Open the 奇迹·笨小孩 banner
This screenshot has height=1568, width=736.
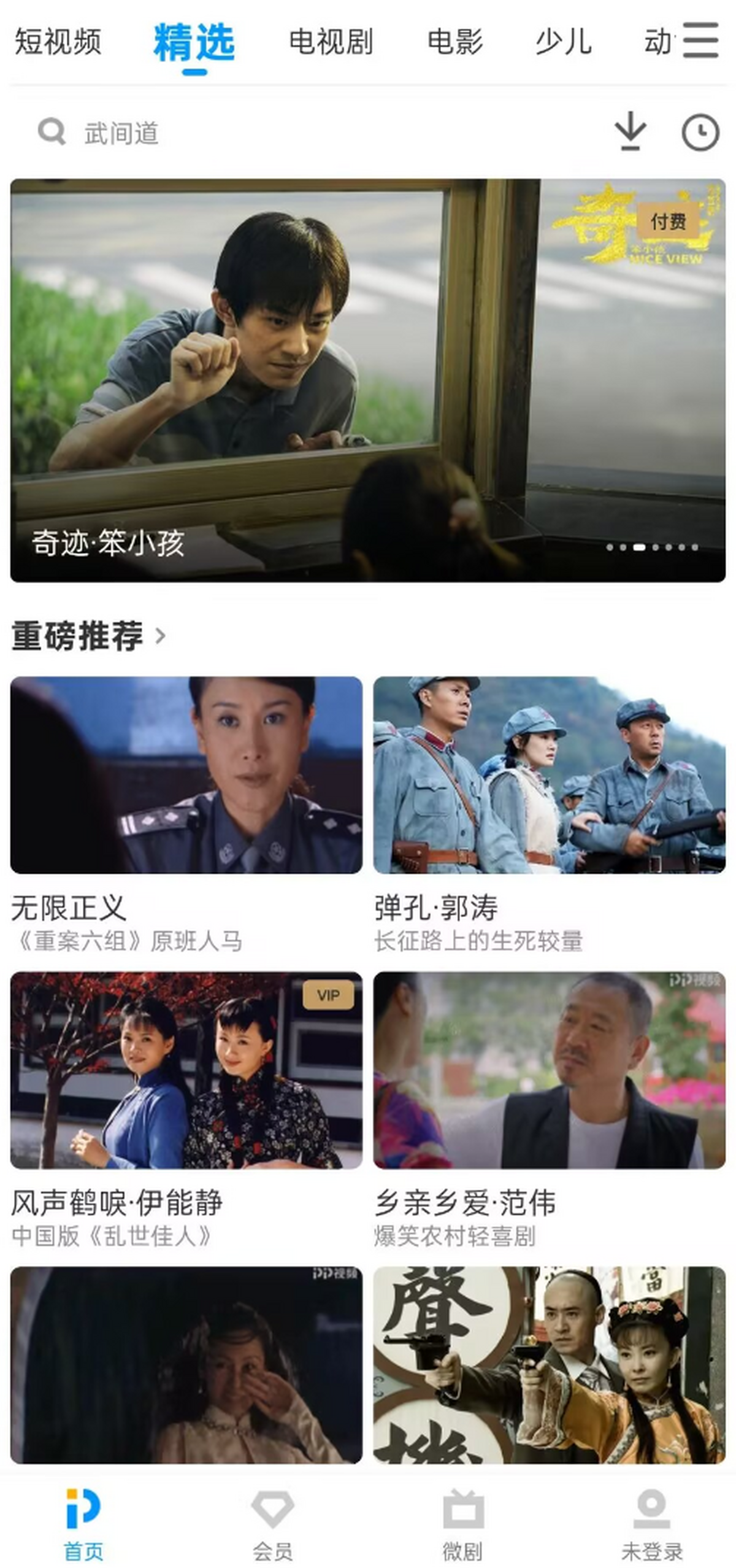tap(368, 380)
